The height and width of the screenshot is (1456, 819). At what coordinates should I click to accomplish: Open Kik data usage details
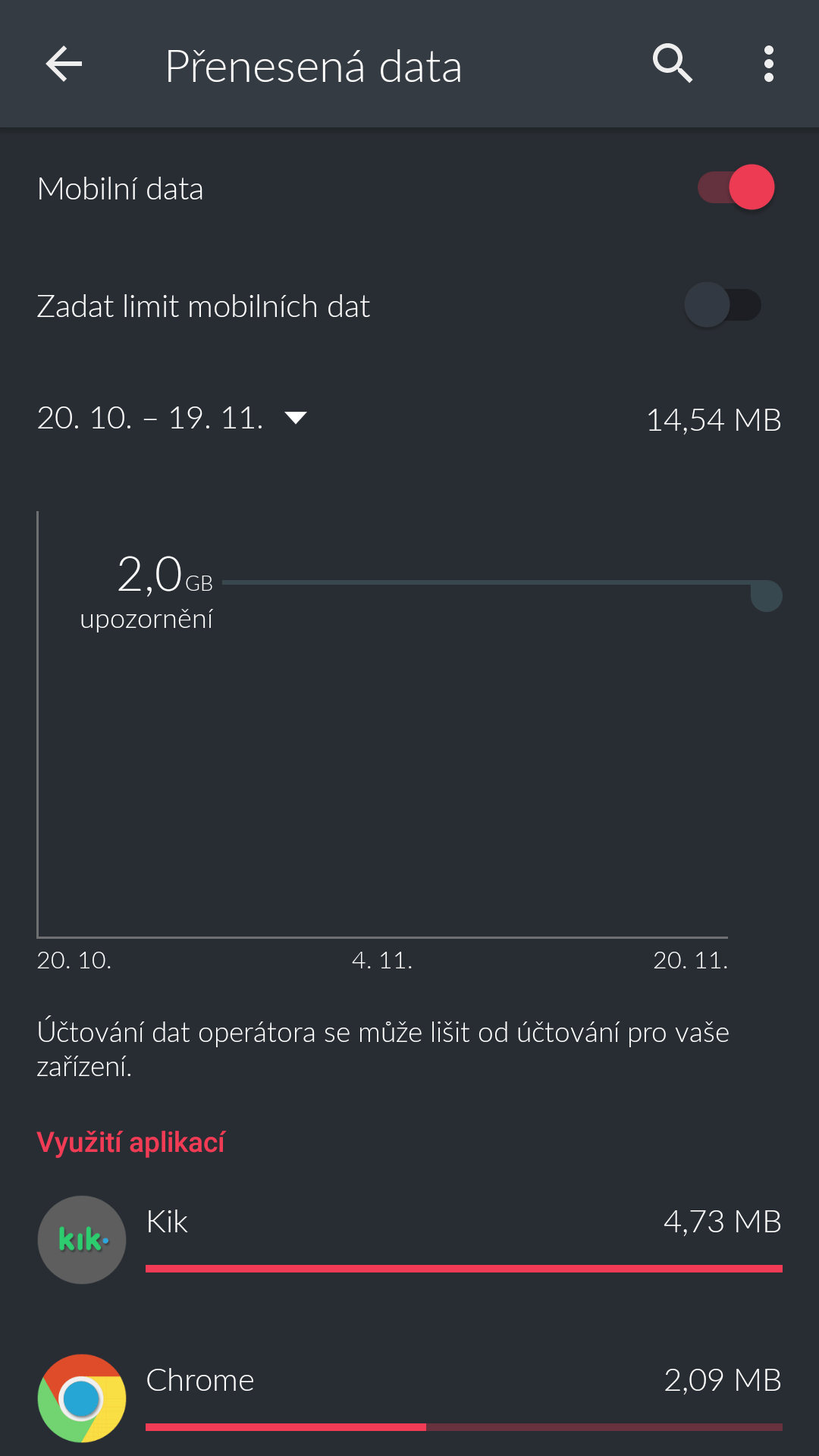(409, 1239)
